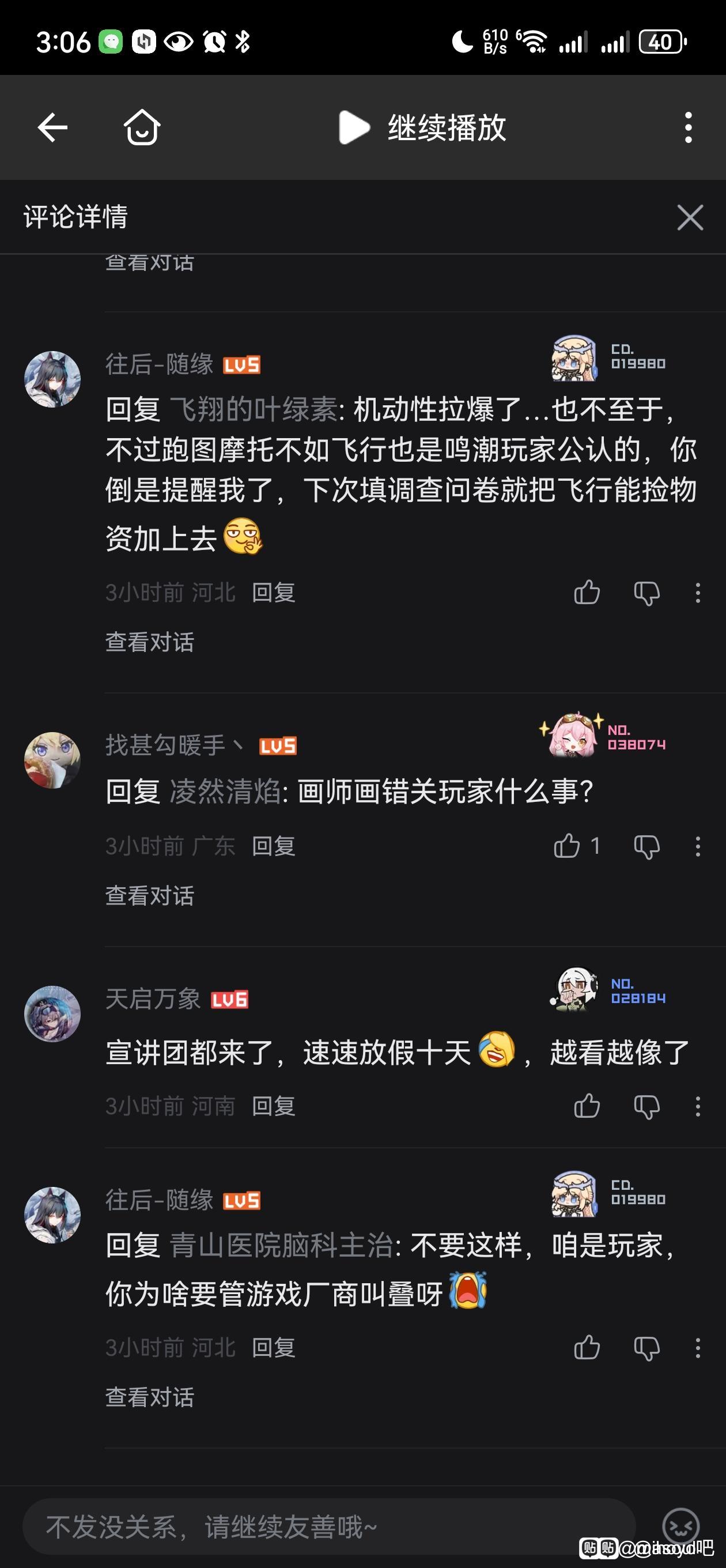Open the top bar overflow menu
Screen dimensions: 726x1568
pyautogui.click(x=689, y=128)
